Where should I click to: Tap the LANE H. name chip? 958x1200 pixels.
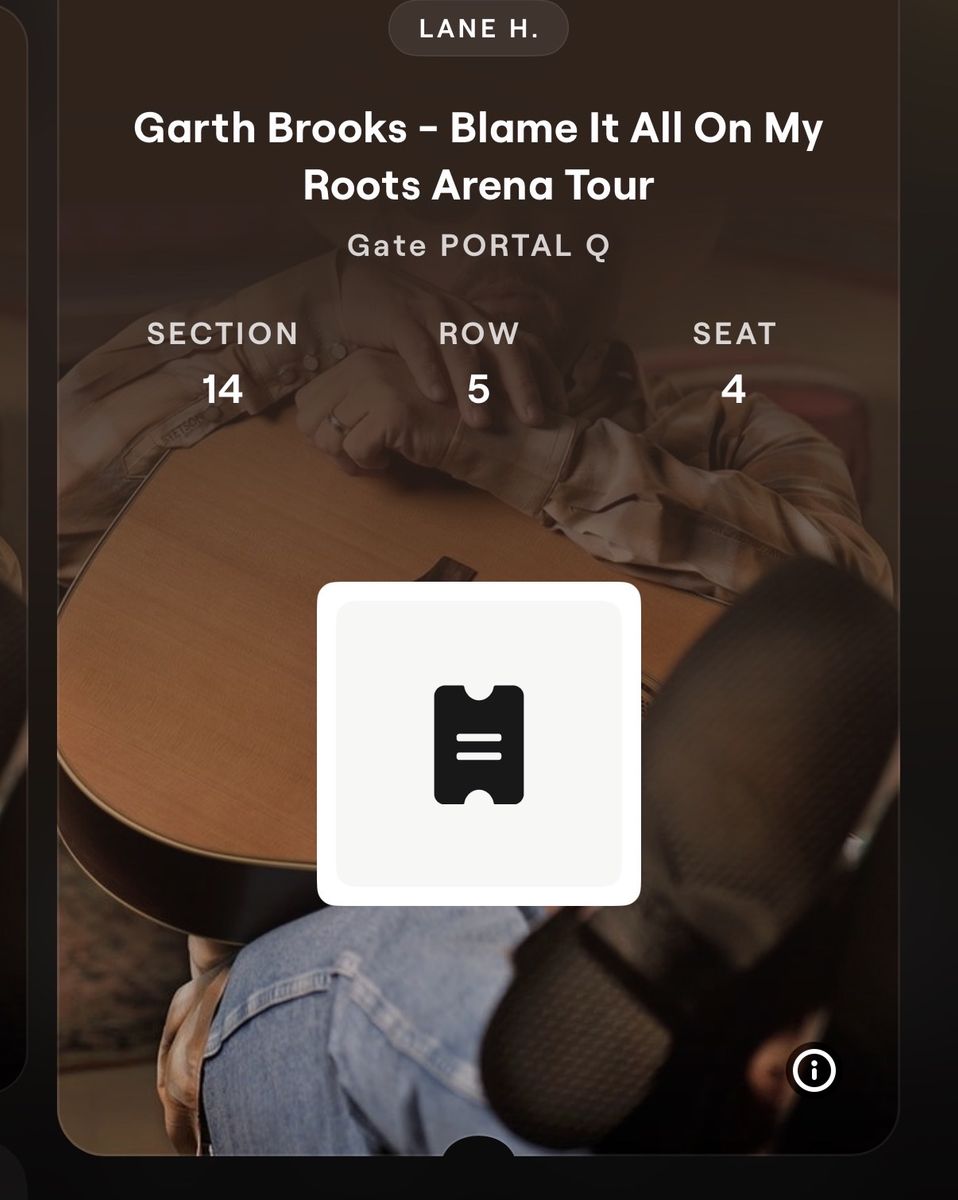[x=478, y=29]
